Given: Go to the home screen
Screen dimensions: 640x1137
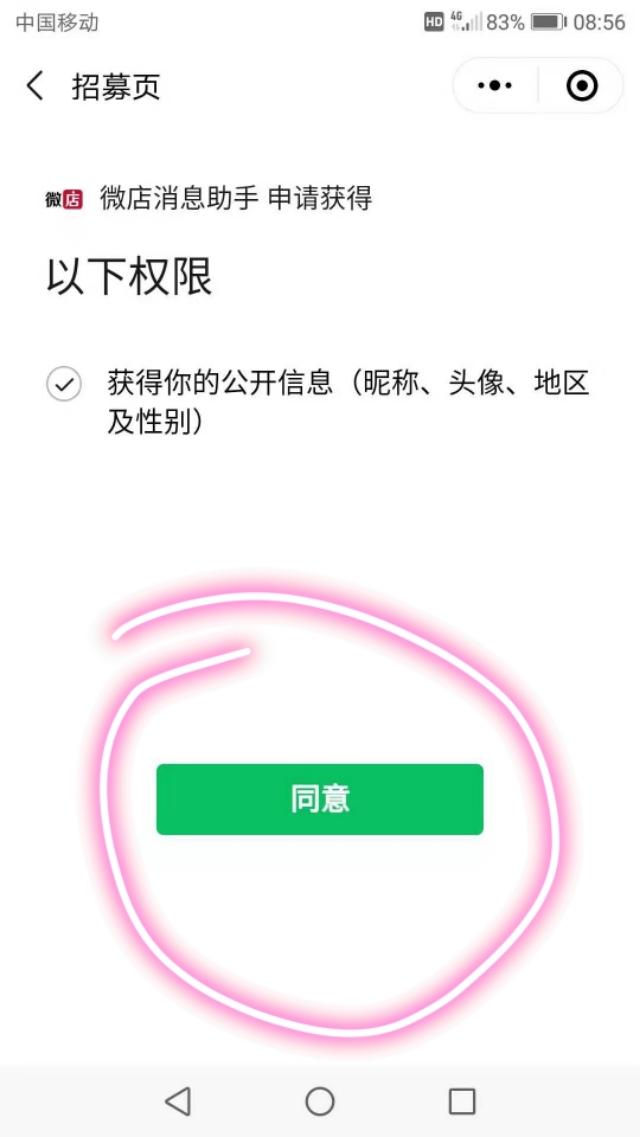Looking at the screenshot, I should click(x=320, y=1101).
